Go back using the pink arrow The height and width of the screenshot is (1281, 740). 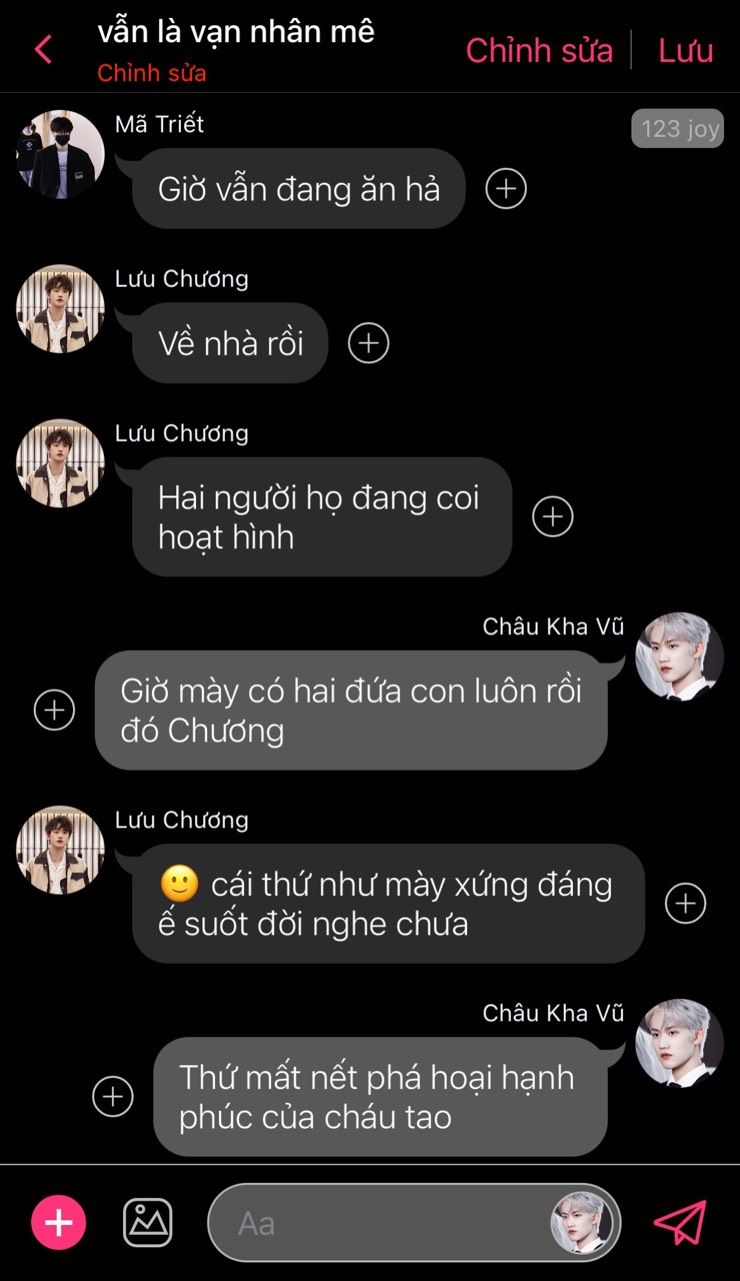(43, 49)
